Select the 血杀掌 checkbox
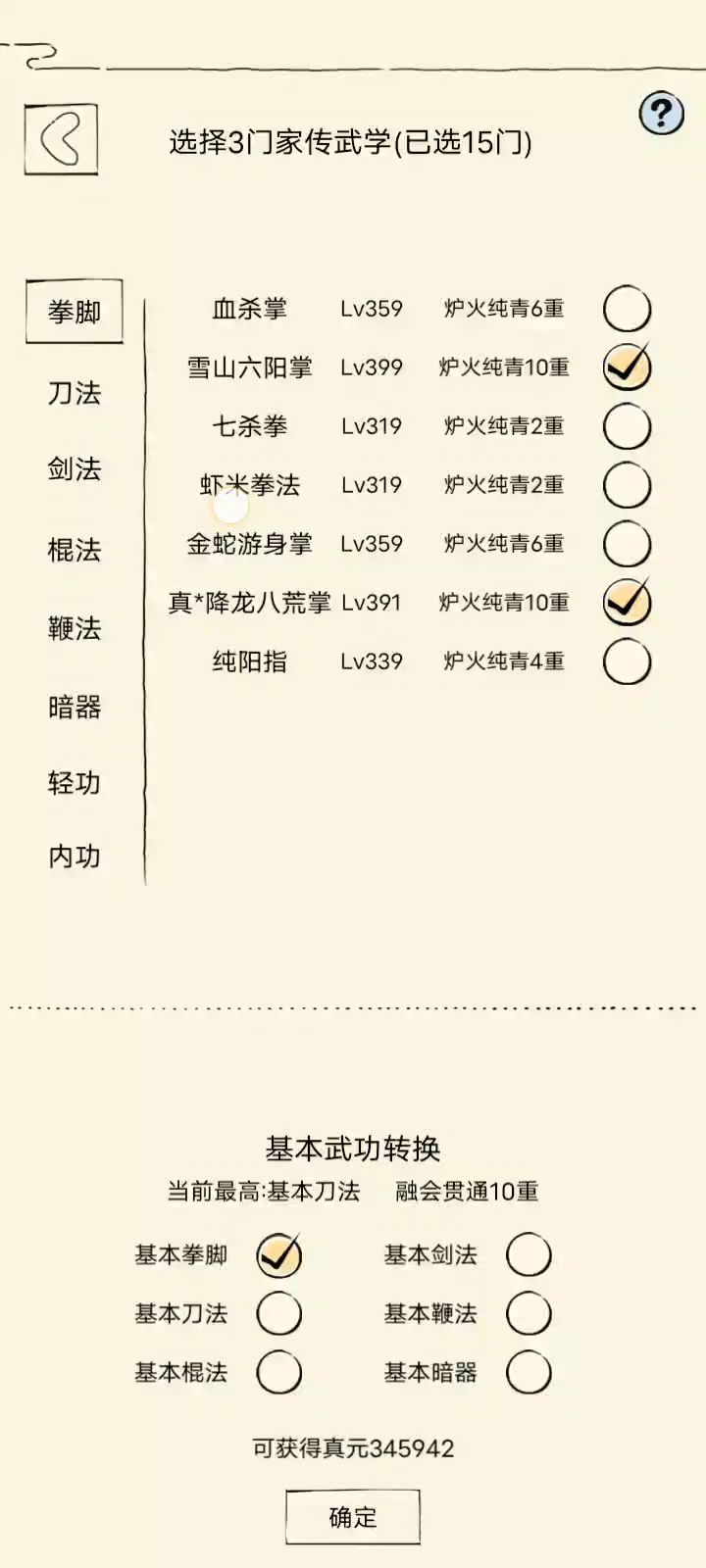Screen dimensions: 706x1568 point(627,310)
